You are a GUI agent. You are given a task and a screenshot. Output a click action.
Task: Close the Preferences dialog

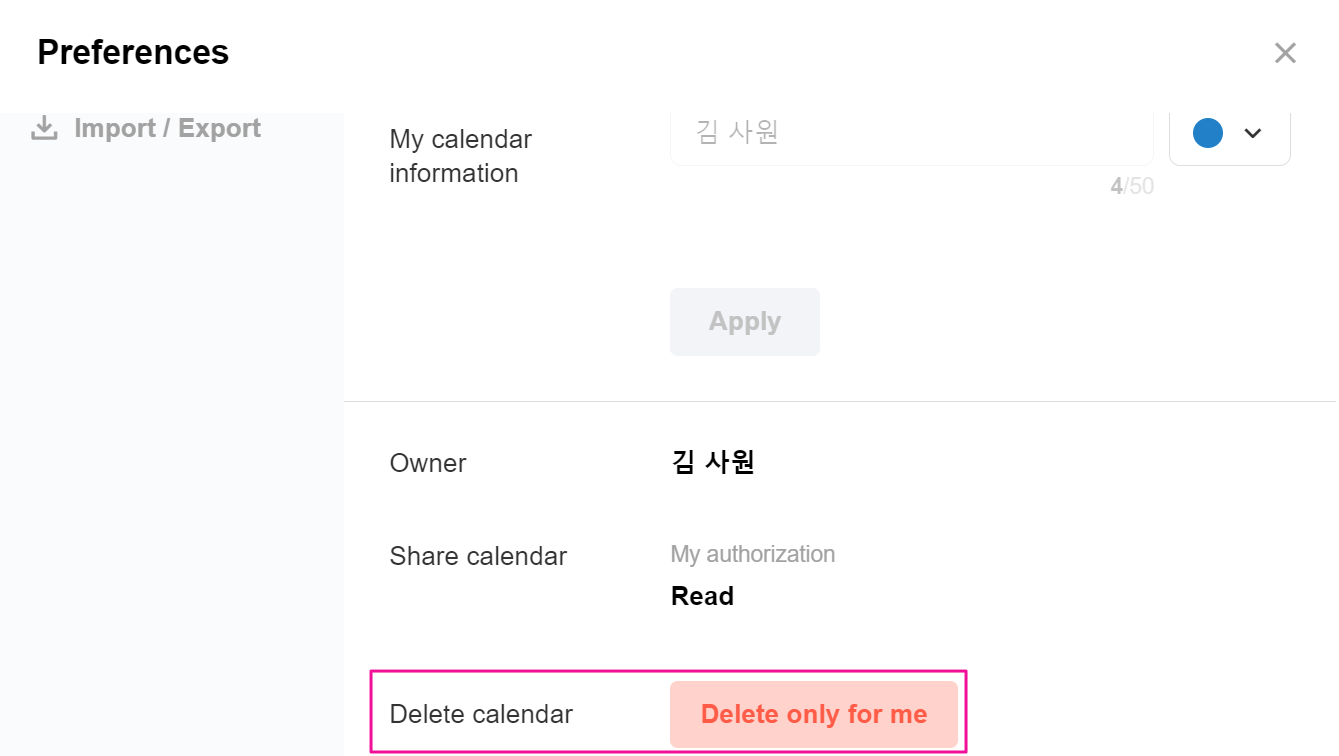(x=1285, y=53)
